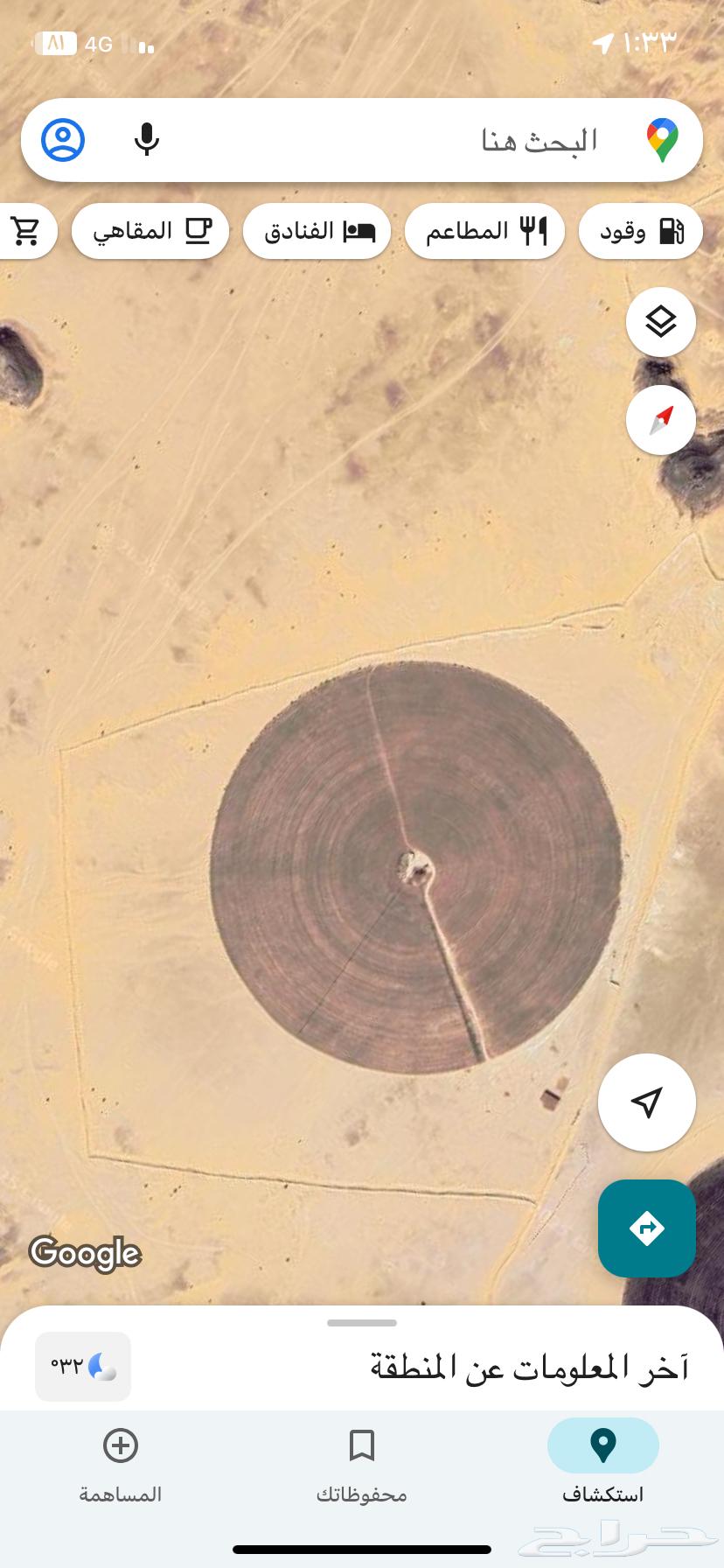
Task: Open the weather temperature widget
Action: (x=83, y=1366)
